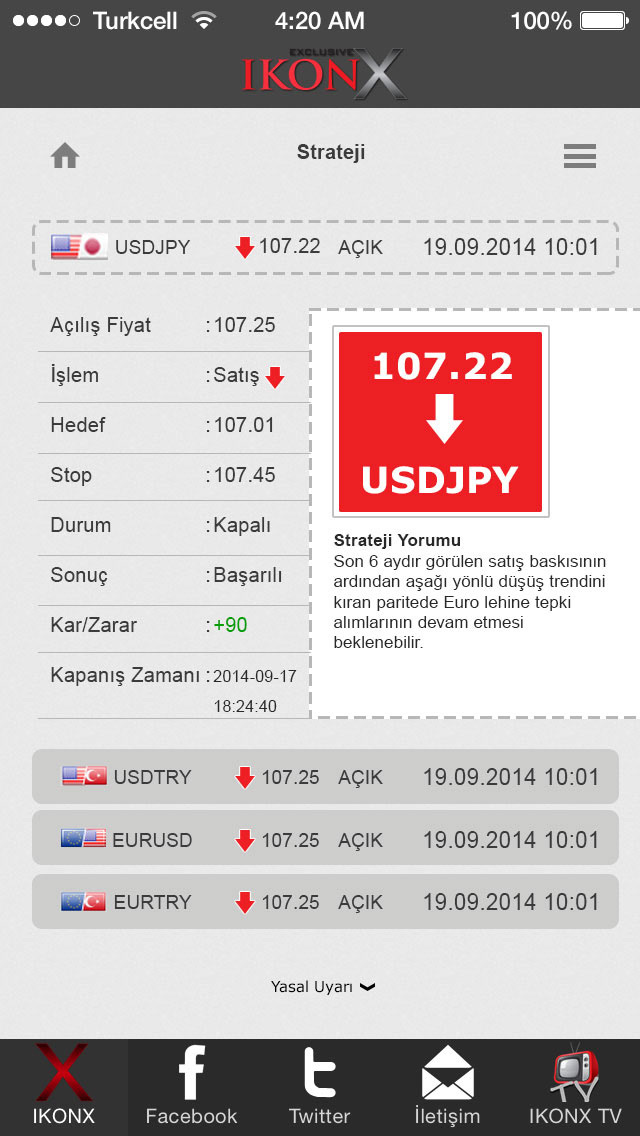Open the USDTRY strategy row

click(325, 777)
